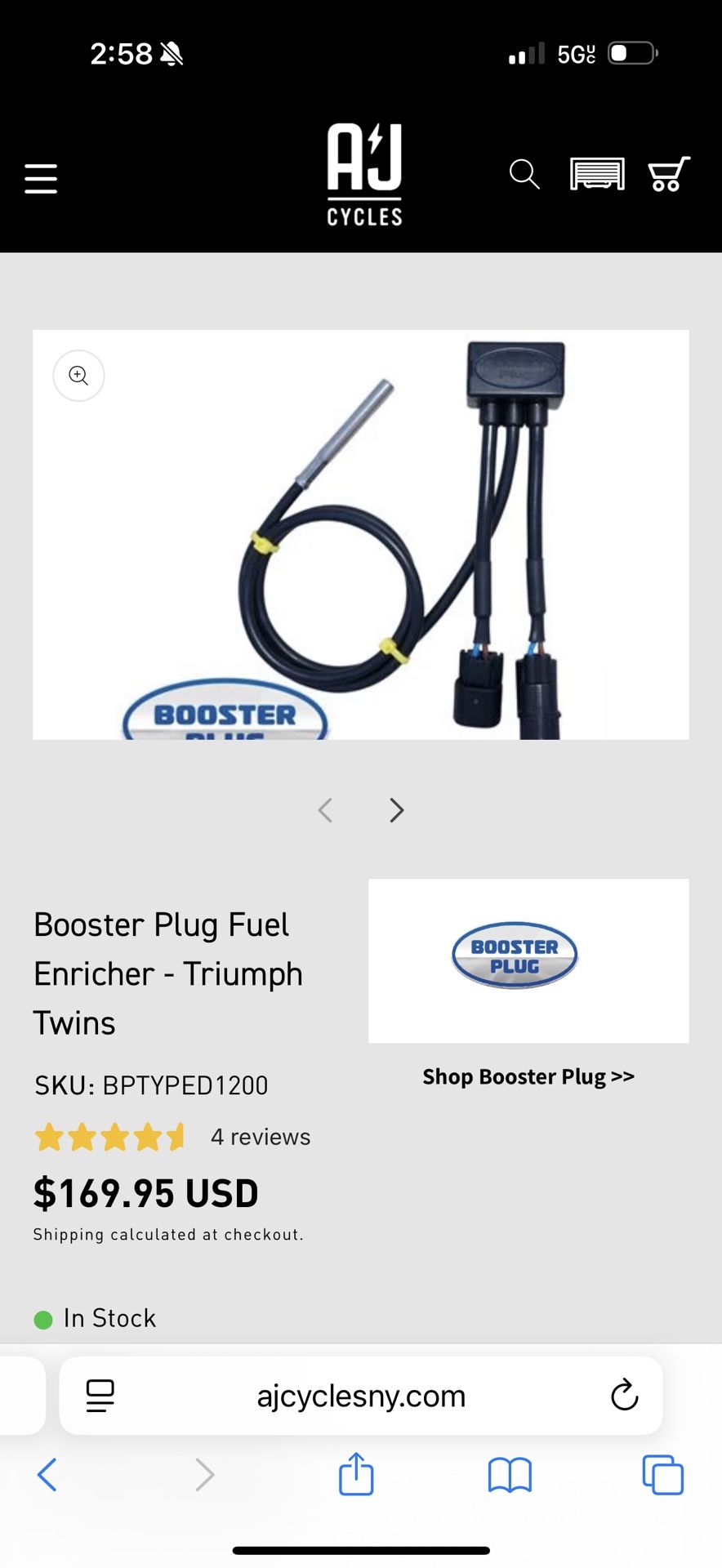Read the 4 reviews

click(260, 1137)
